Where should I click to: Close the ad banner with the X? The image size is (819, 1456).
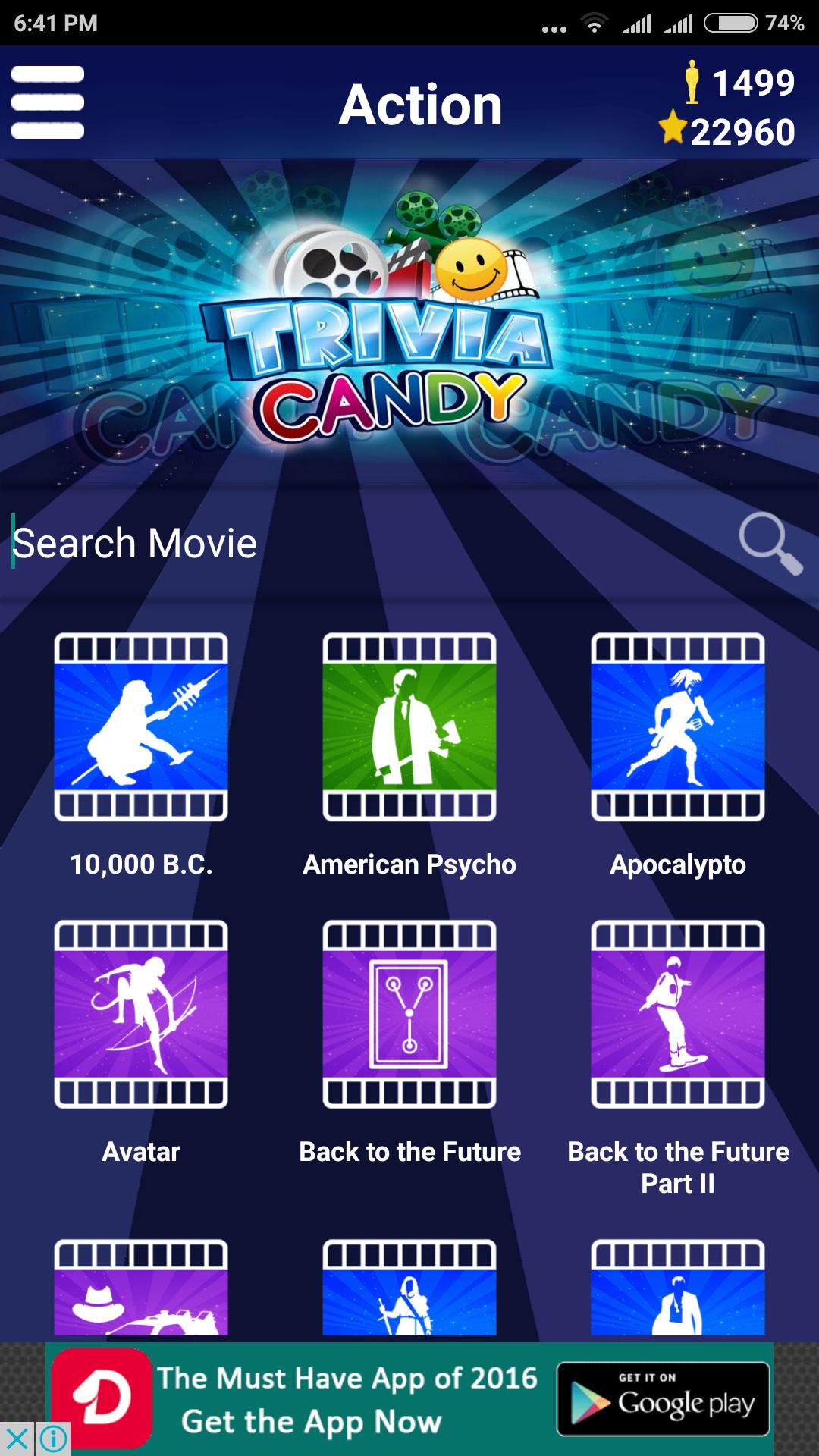coord(17,1439)
